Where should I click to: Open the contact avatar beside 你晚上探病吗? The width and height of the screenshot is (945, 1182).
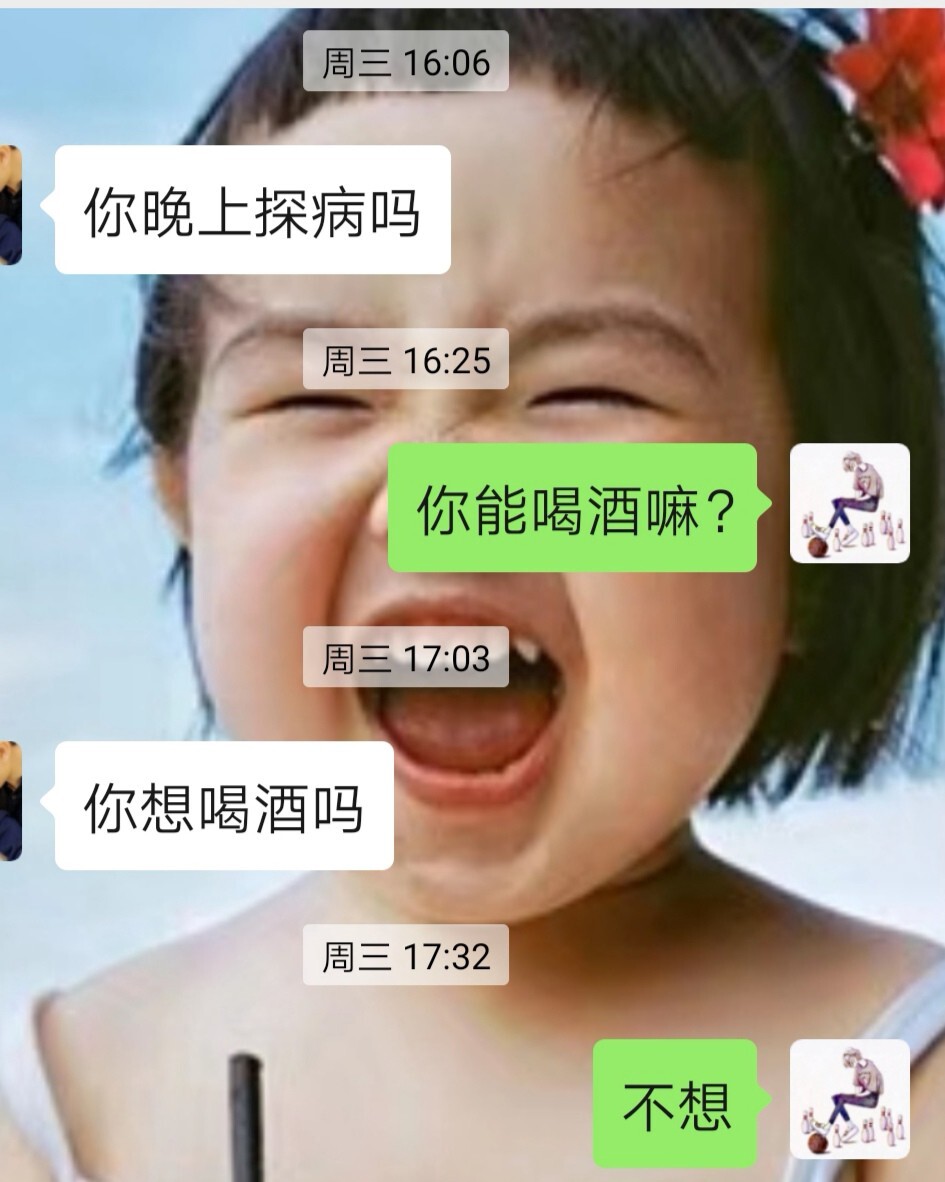tap(10, 205)
